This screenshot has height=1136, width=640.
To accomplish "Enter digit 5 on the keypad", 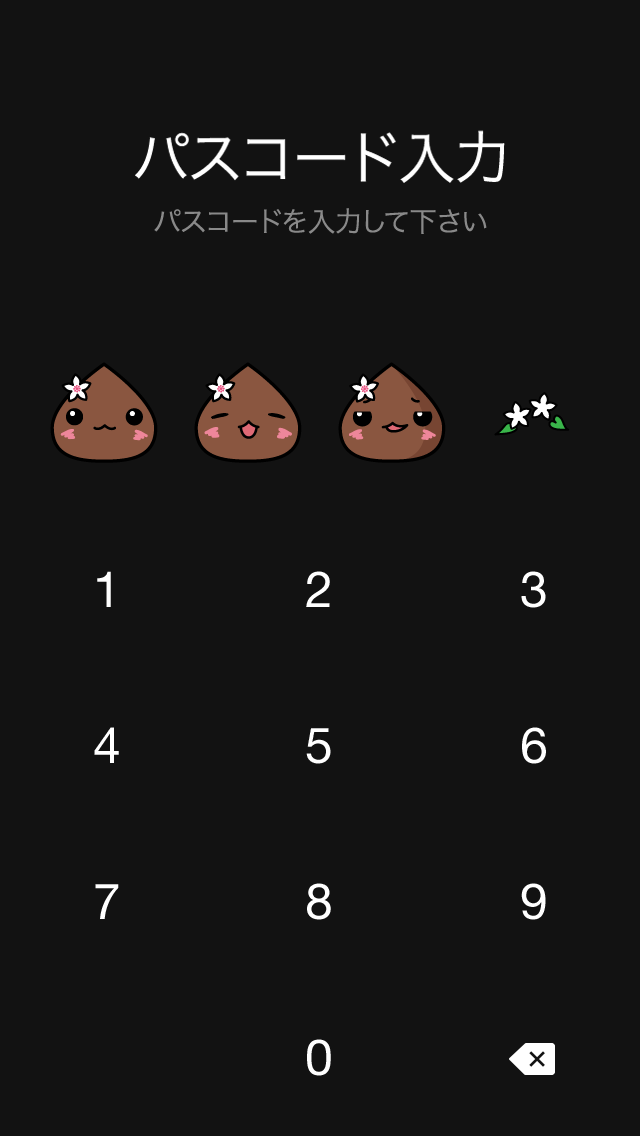I will pos(318,746).
